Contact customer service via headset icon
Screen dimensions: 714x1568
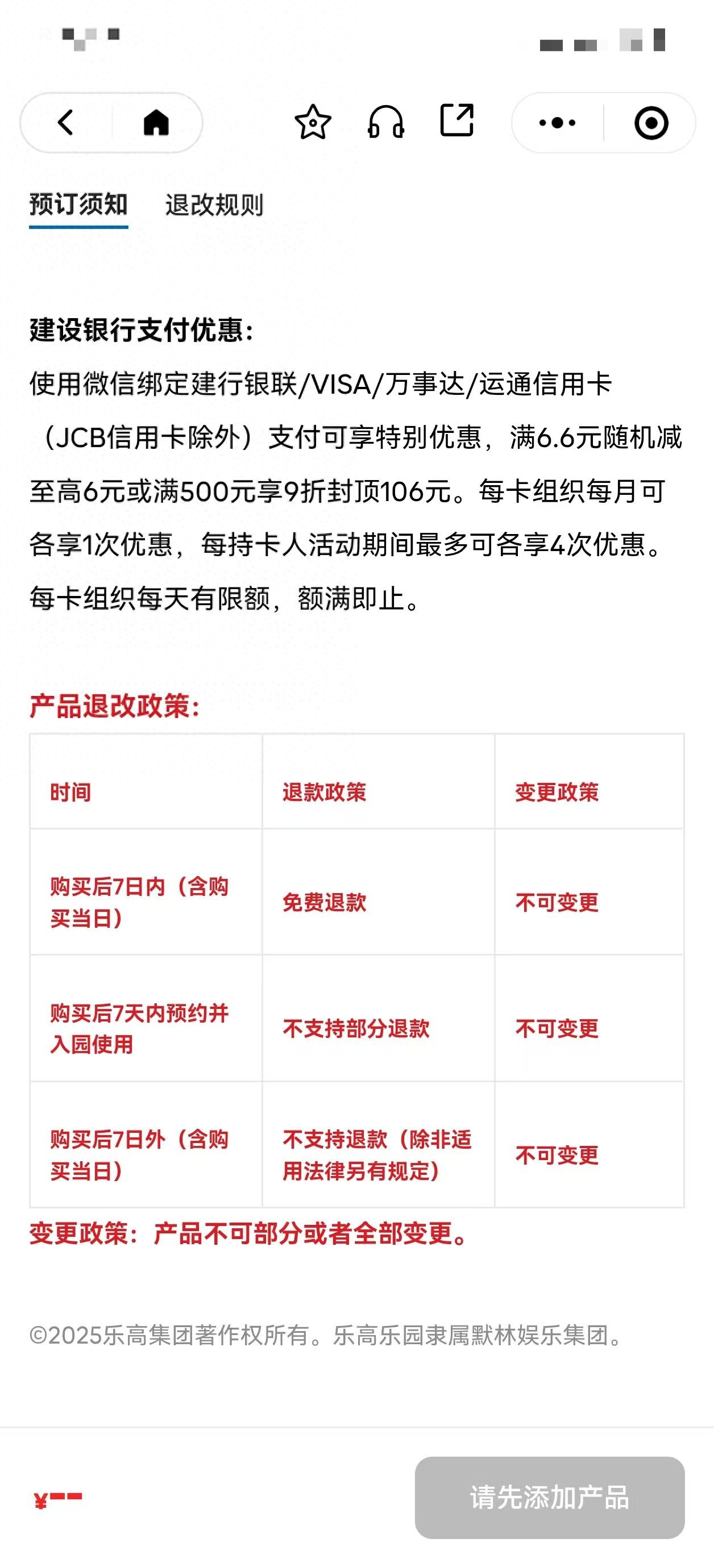(385, 122)
